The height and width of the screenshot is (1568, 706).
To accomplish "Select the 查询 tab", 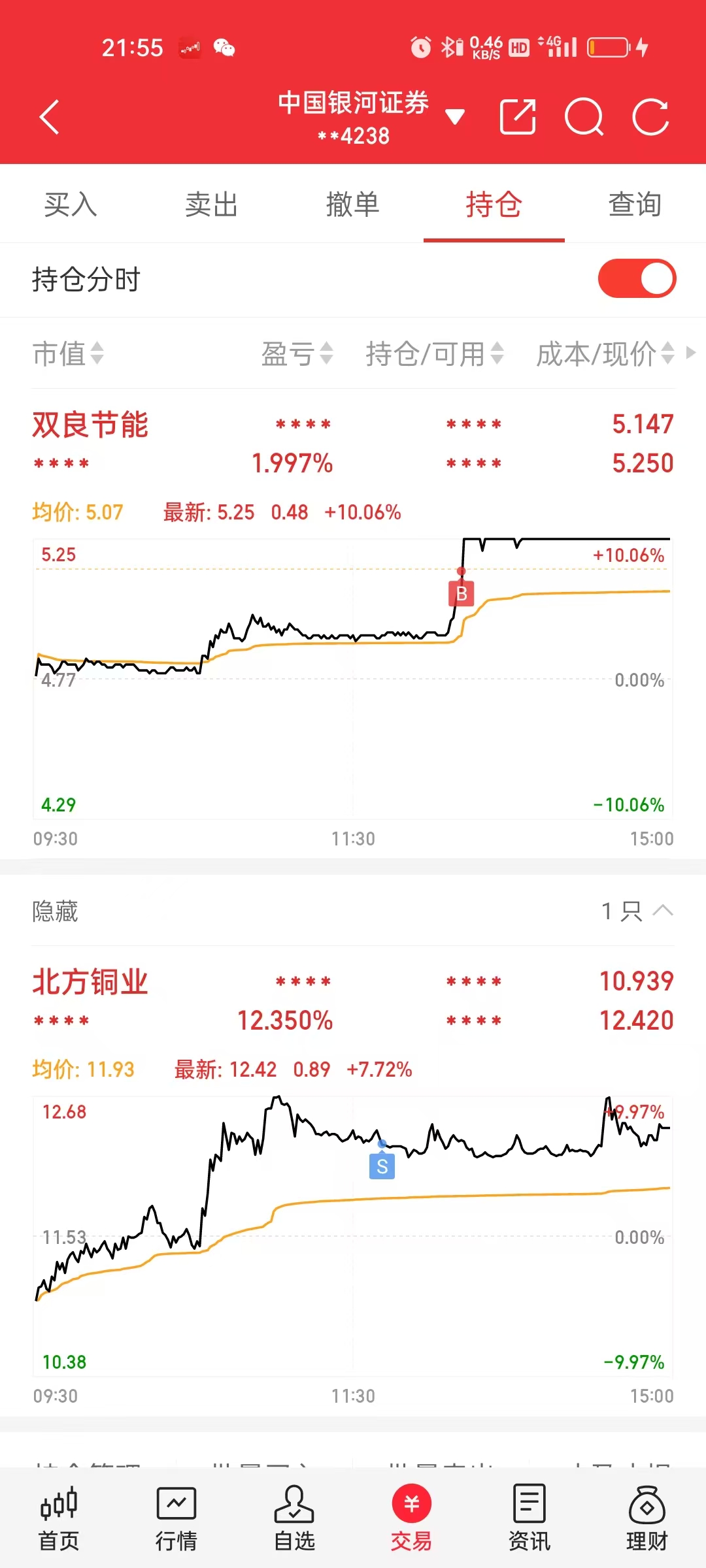I will coord(635,204).
